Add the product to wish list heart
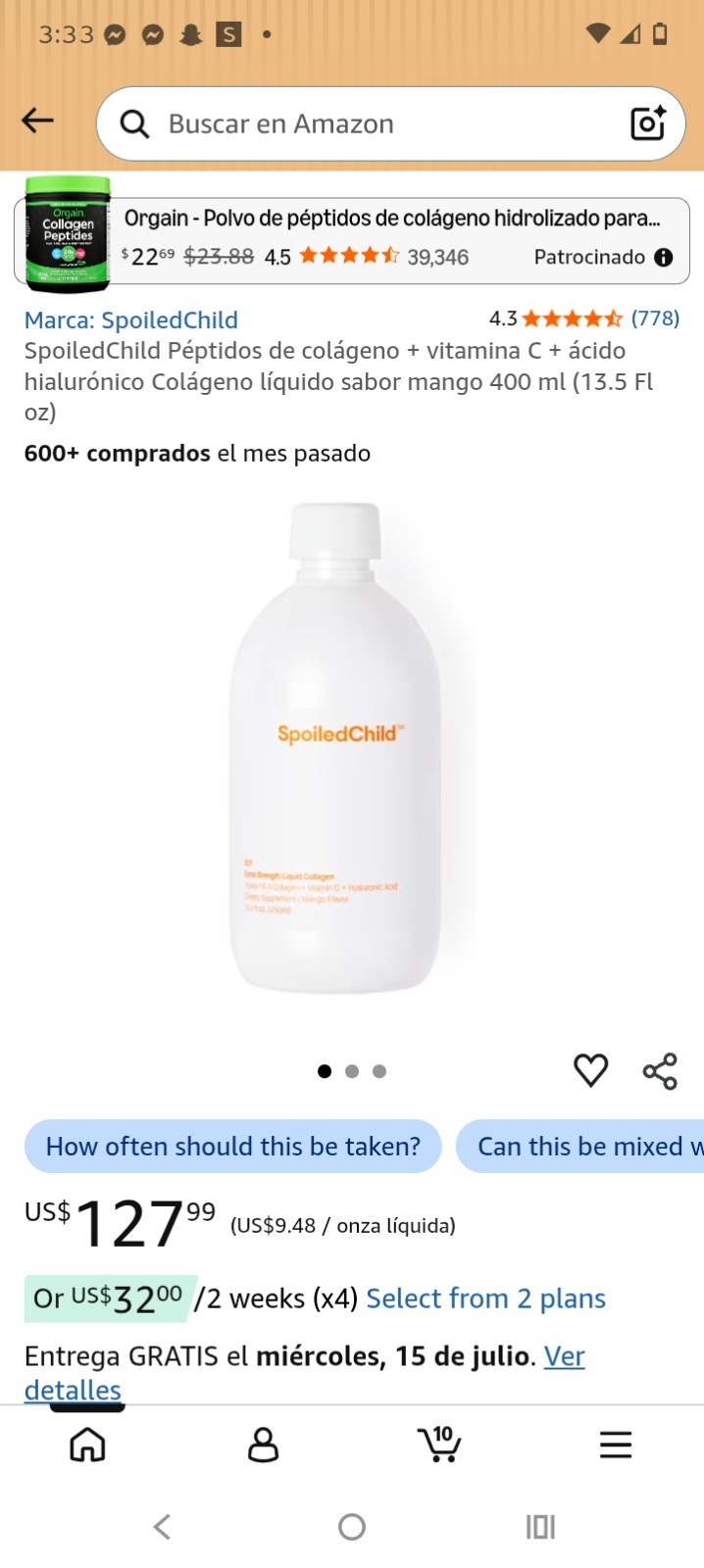 point(590,1070)
